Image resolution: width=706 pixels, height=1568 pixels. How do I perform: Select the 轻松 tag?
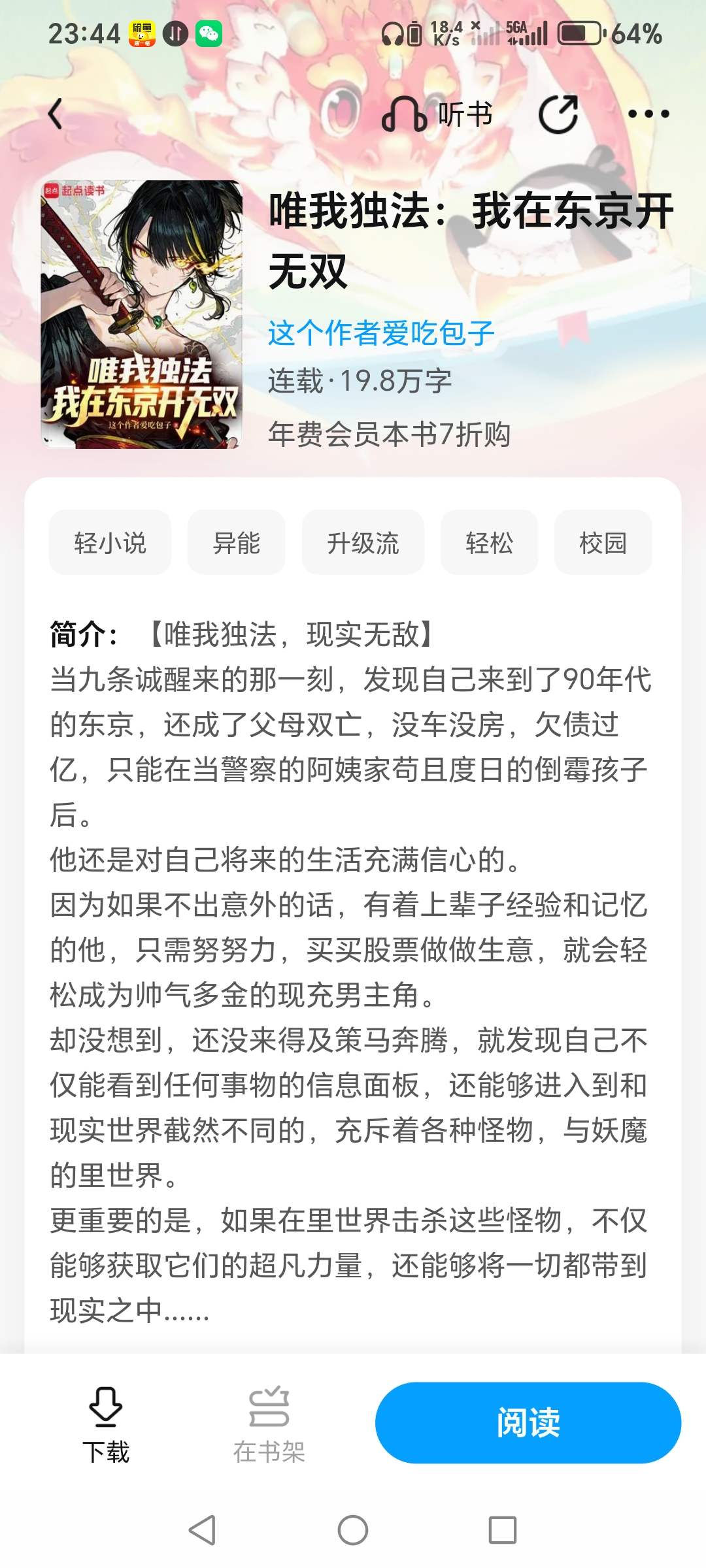(489, 543)
